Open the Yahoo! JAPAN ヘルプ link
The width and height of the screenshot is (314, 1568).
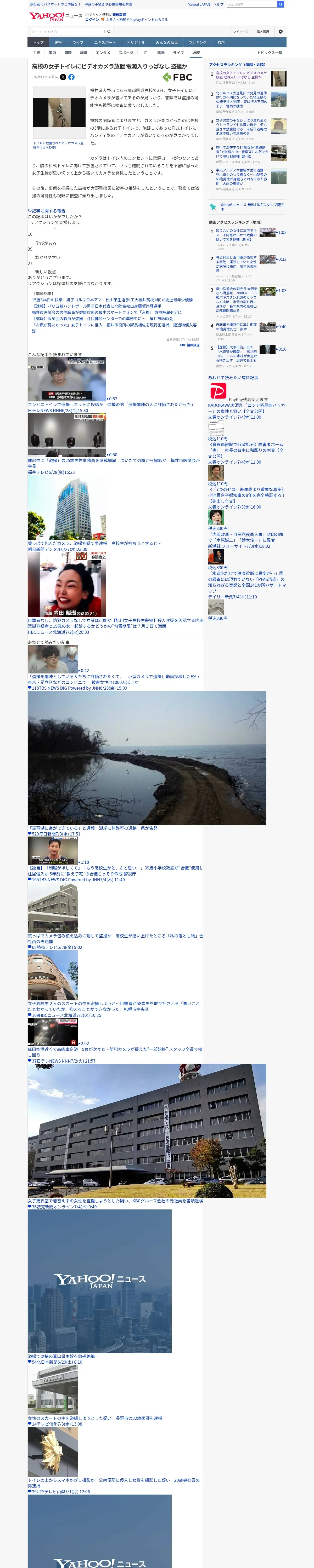click(x=218, y=4)
